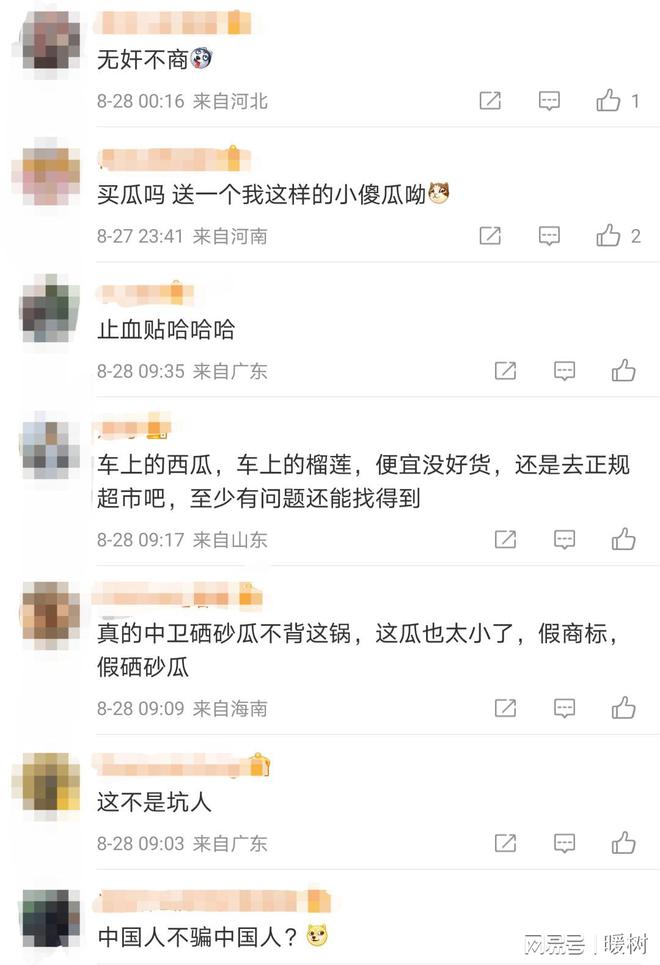
Task: Like the "真的中卫硒砂瓜" comment from 海南
Action: point(624,708)
